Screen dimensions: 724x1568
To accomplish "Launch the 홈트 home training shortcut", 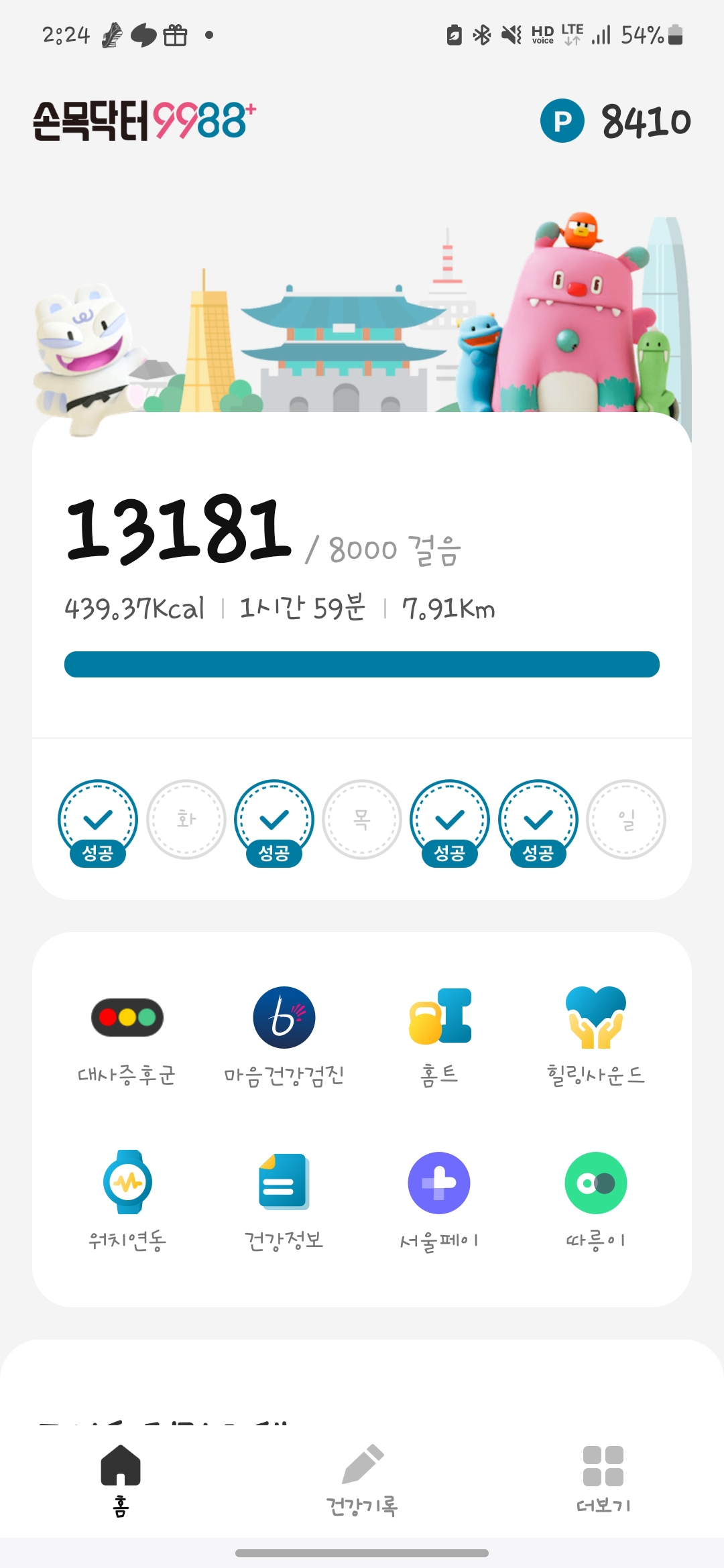I will (x=440, y=1035).
